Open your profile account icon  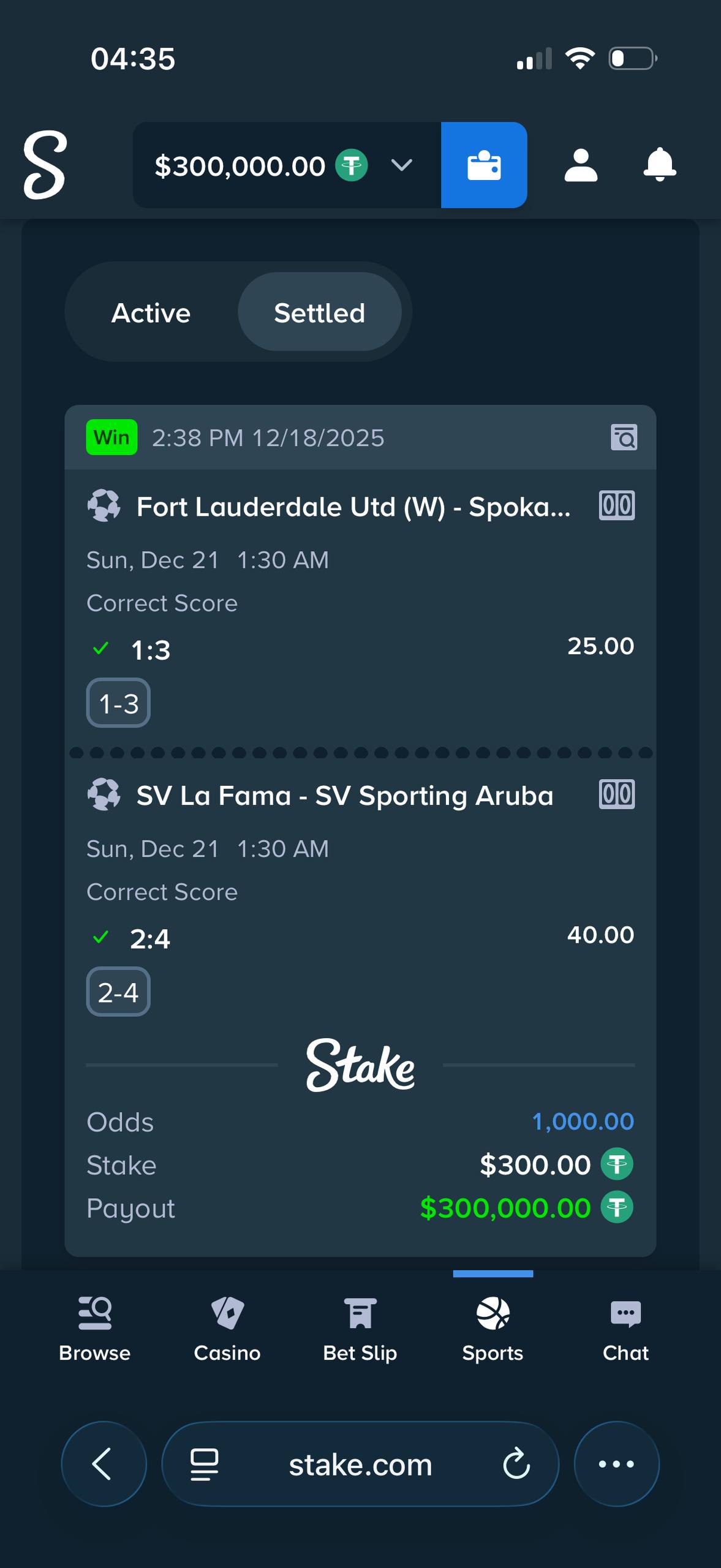click(581, 166)
